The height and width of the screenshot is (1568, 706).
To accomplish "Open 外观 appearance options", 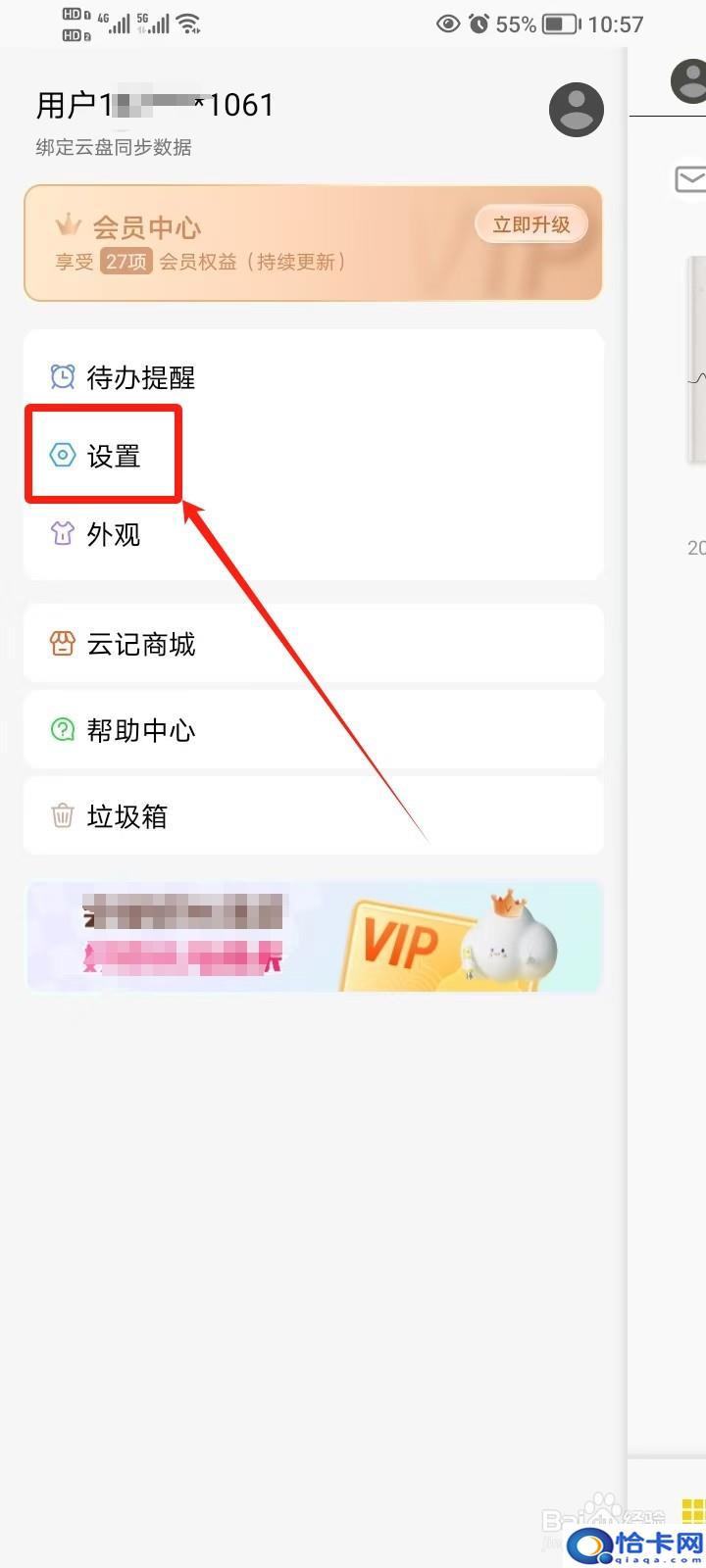I will pyautogui.click(x=314, y=534).
